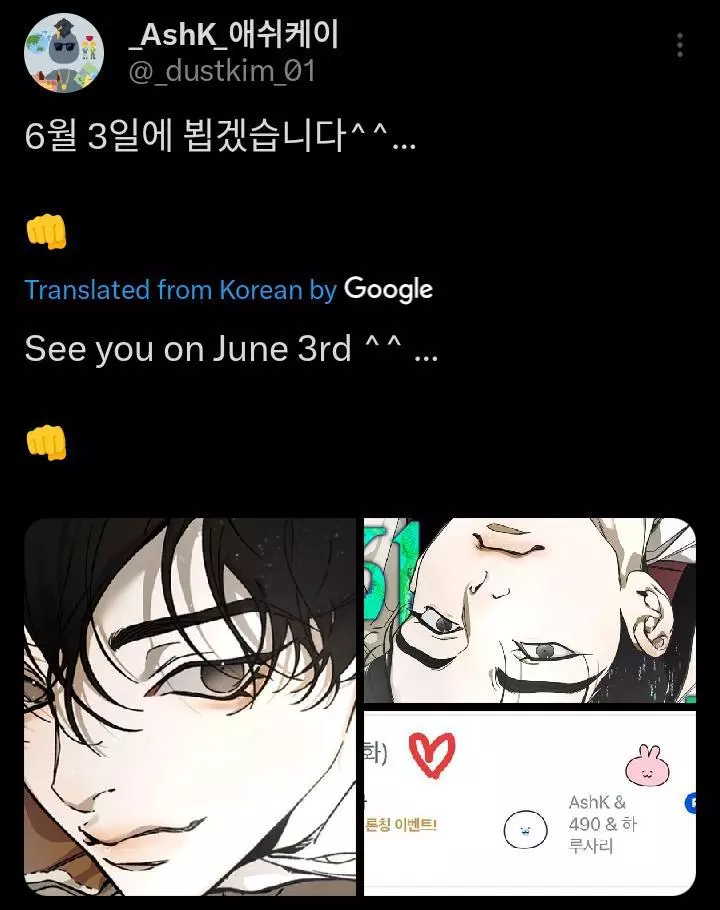Open AshK's profile avatar
Image resolution: width=720 pixels, height=910 pixels.
coord(64,54)
